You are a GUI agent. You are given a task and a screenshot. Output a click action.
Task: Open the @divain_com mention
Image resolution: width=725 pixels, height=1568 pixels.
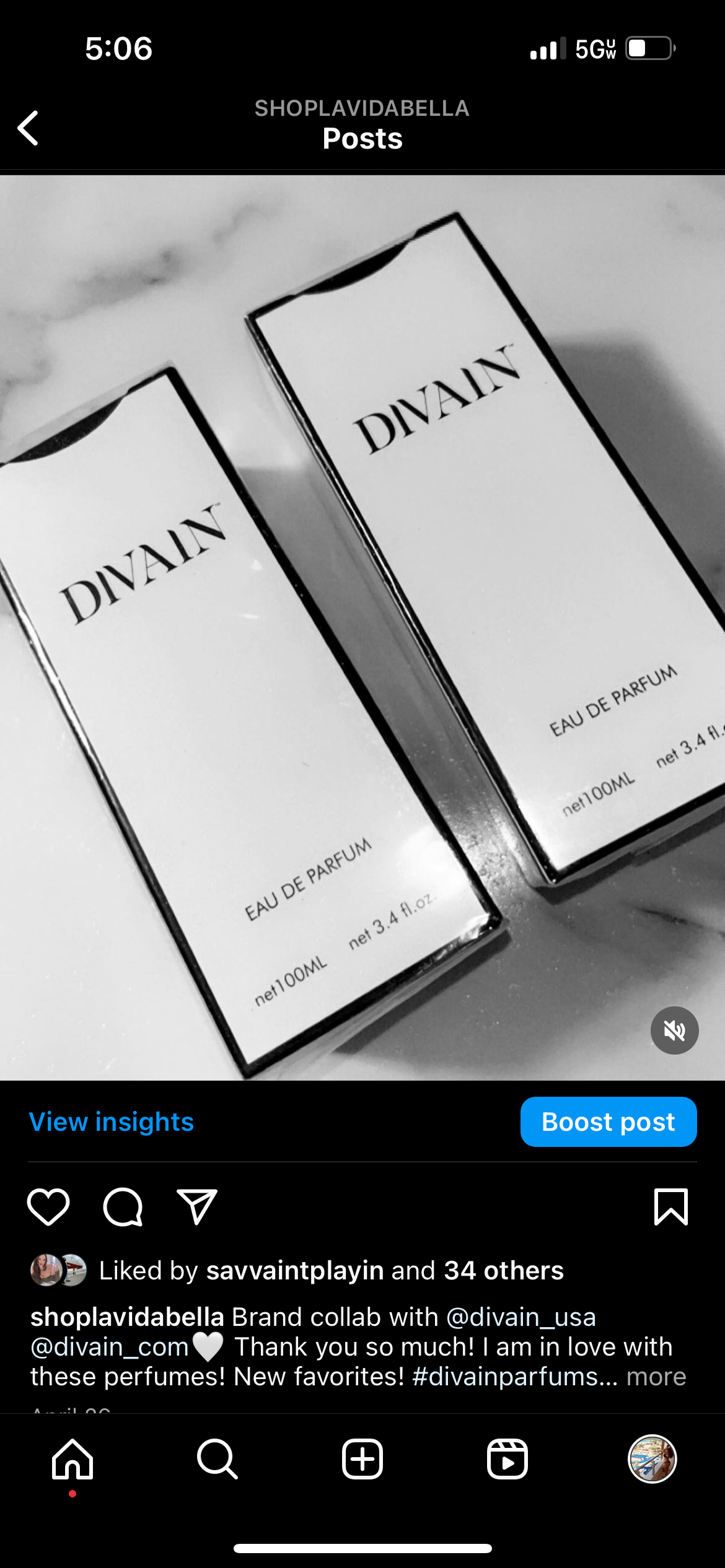pos(110,1347)
